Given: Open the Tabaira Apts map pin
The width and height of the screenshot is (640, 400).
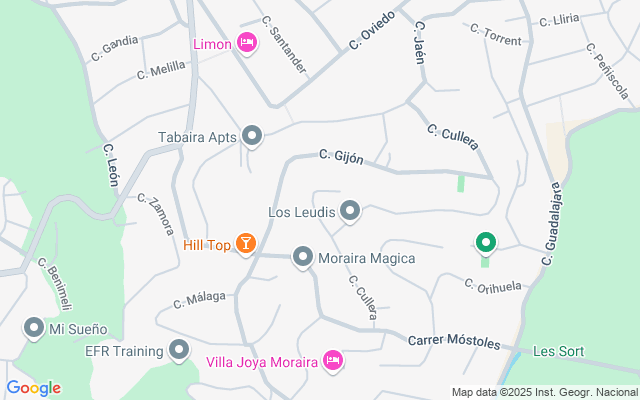Looking at the screenshot, I should pos(252,135).
